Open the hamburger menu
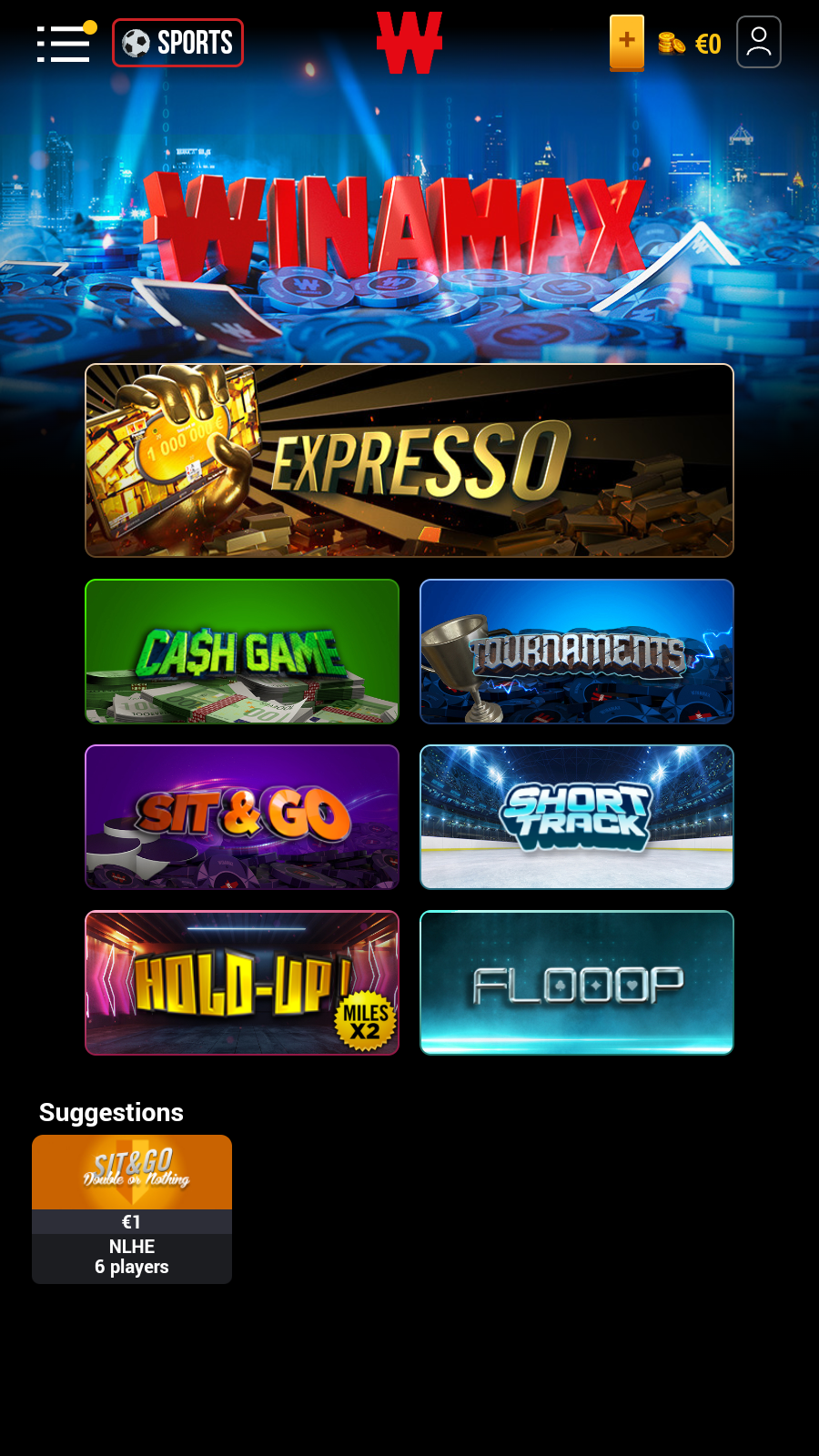Image resolution: width=819 pixels, height=1456 pixels. [63, 44]
